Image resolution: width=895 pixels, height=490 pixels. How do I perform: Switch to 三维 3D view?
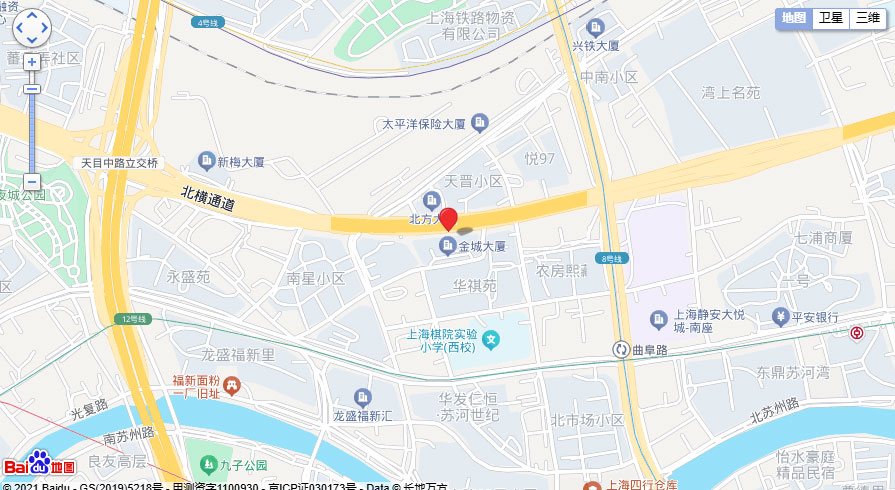click(x=866, y=18)
